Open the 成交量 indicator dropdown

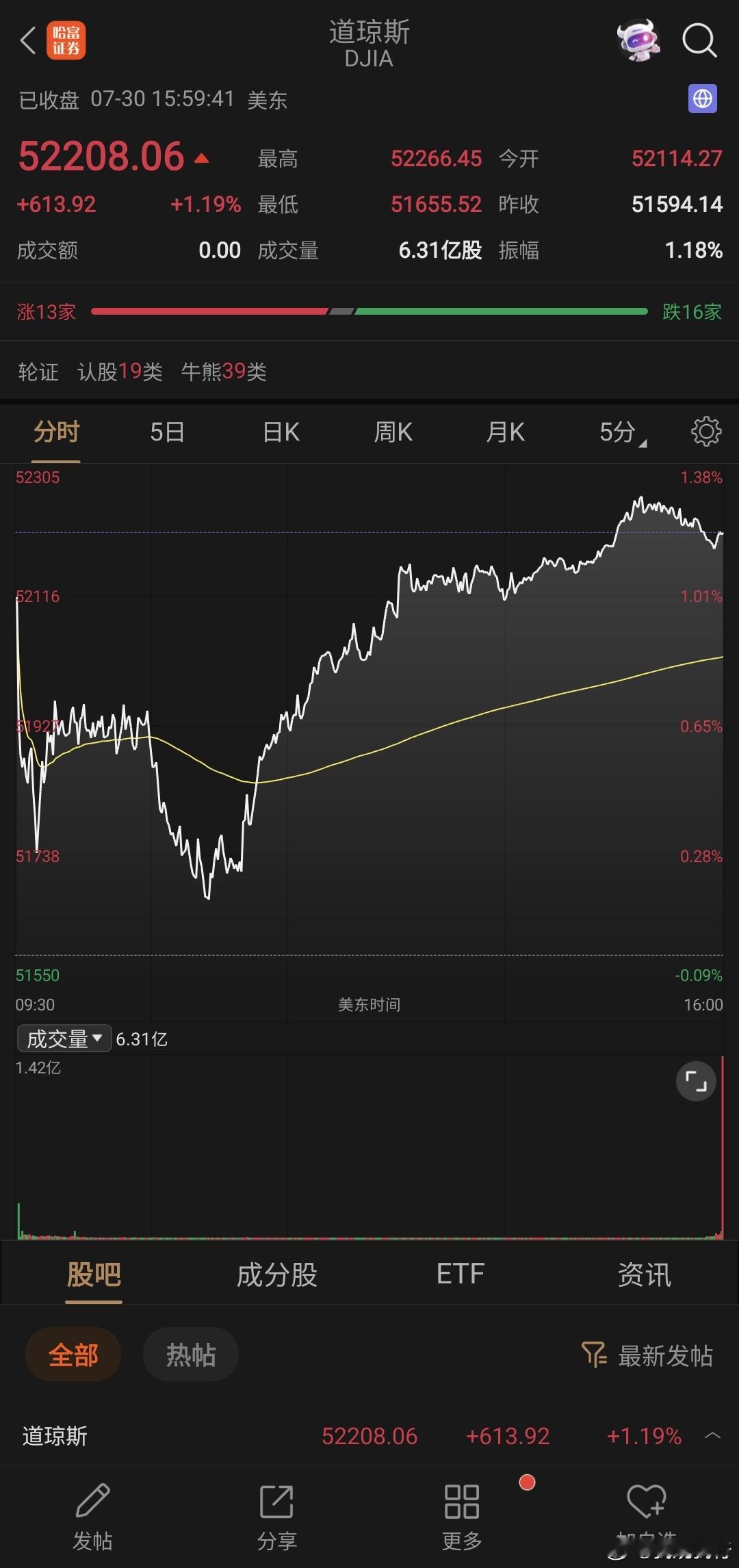[64, 1038]
